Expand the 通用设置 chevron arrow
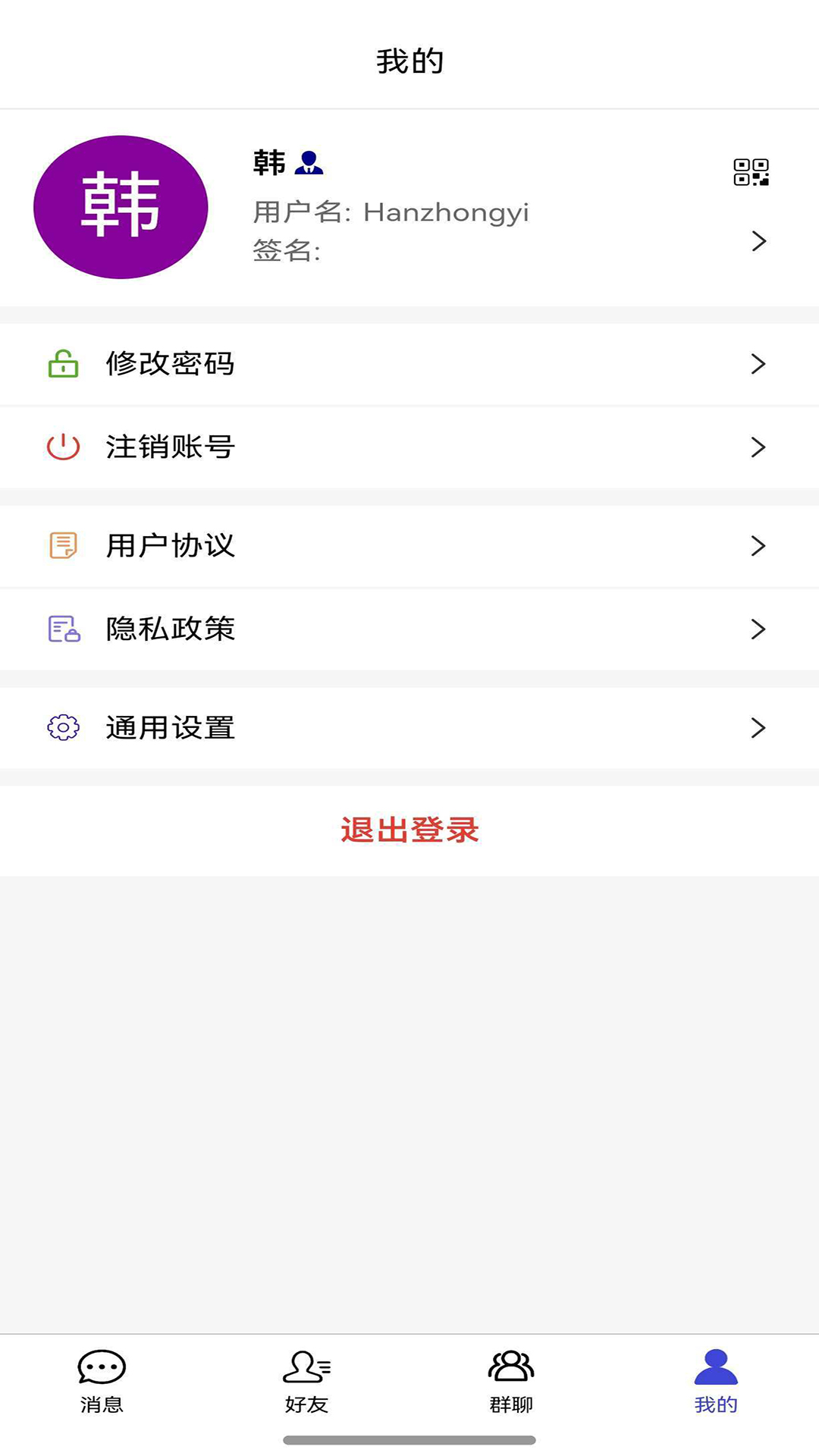This screenshot has width=819, height=1456. tap(758, 728)
